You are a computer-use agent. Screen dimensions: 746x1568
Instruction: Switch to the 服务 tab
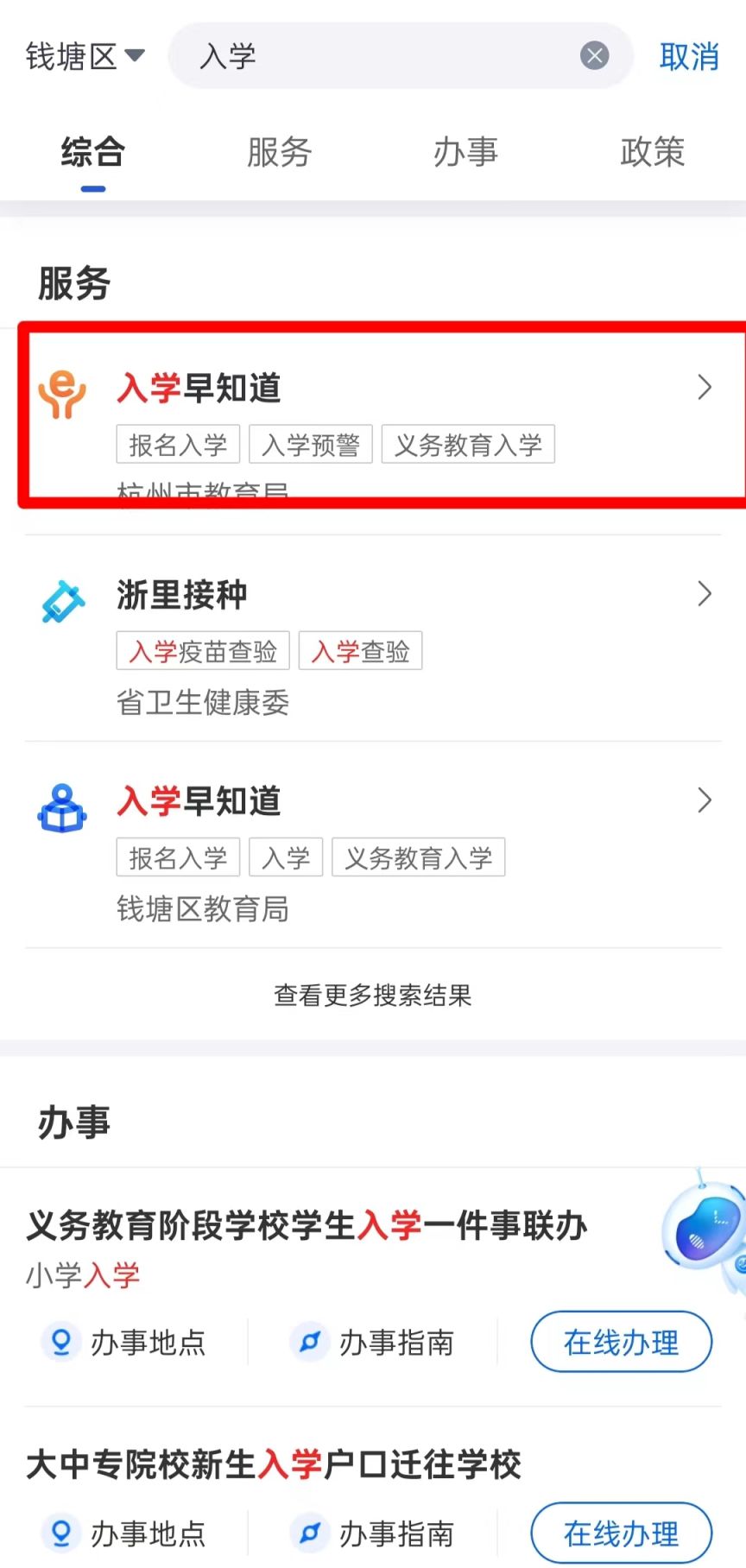279,152
